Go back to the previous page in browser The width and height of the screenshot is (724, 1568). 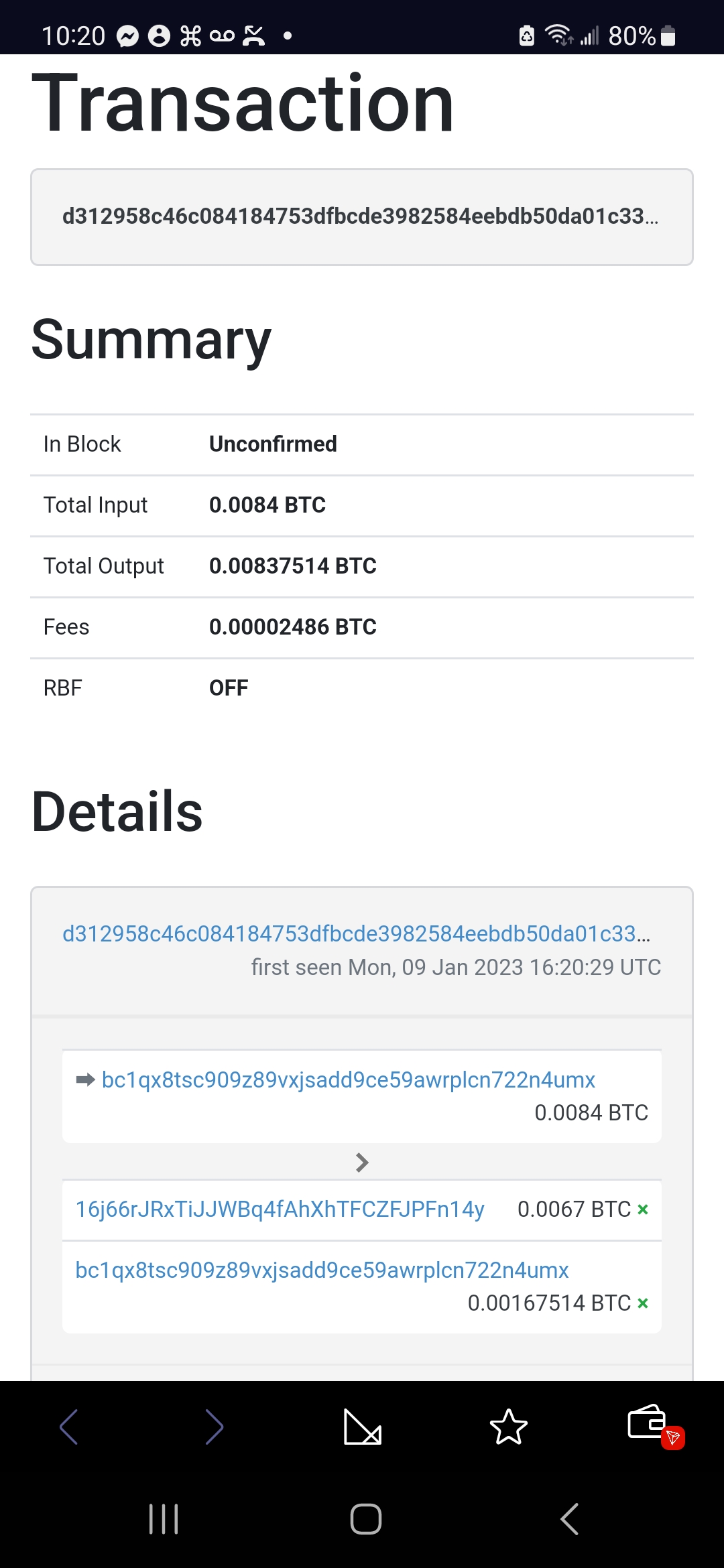(69, 1427)
